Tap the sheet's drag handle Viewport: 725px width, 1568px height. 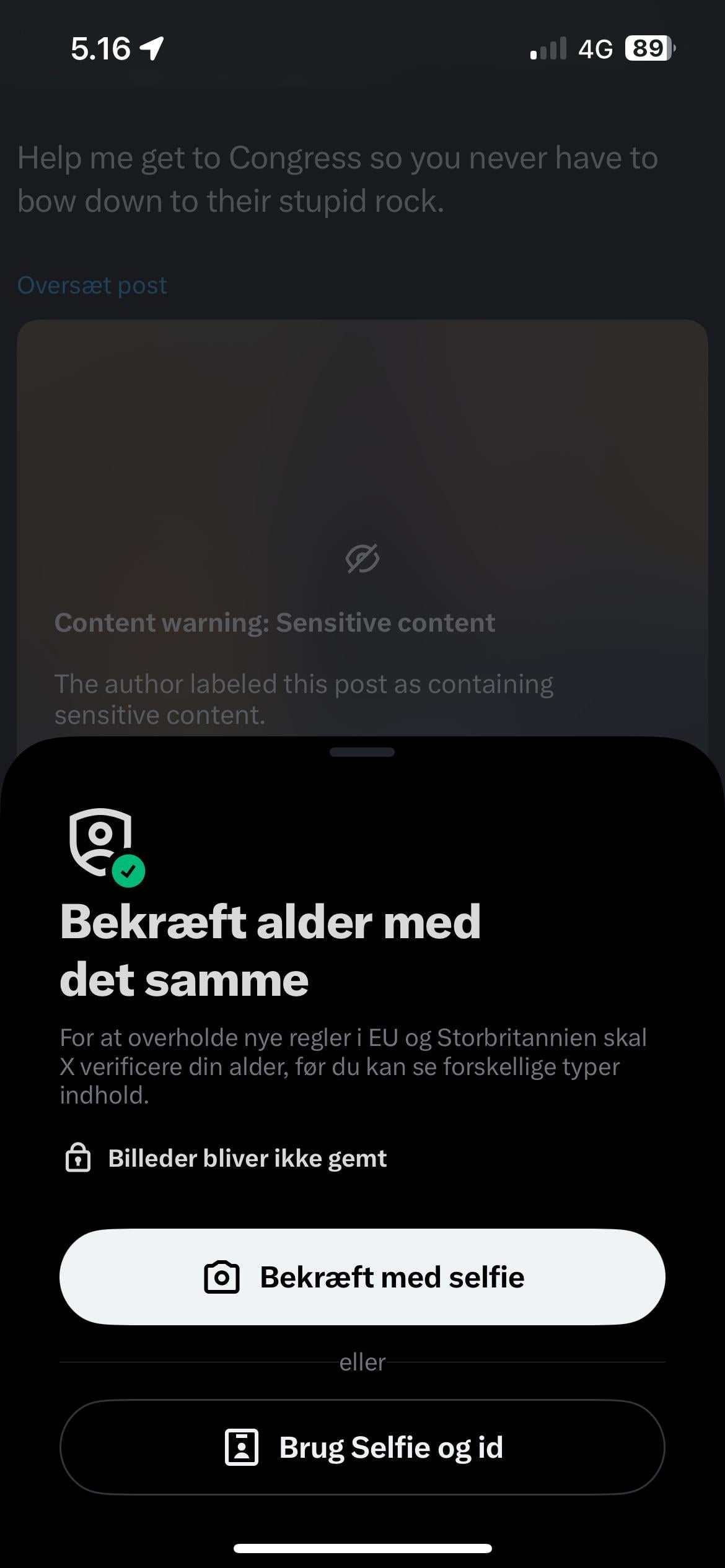click(x=362, y=752)
